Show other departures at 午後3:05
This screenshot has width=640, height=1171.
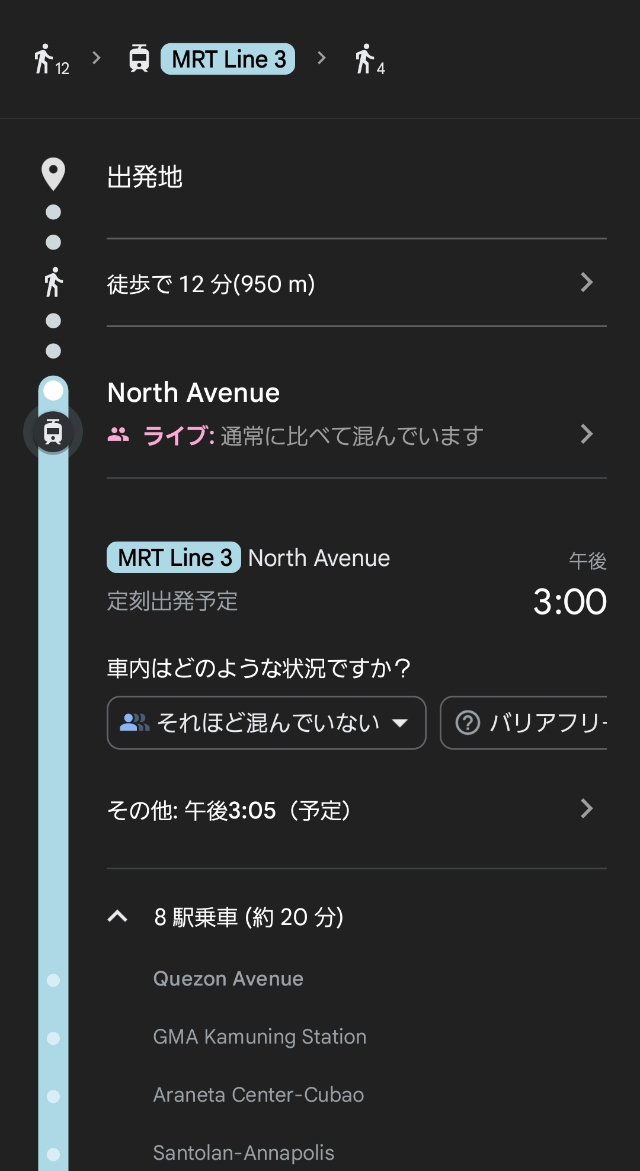pyautogui.click(x=356, y=810)
